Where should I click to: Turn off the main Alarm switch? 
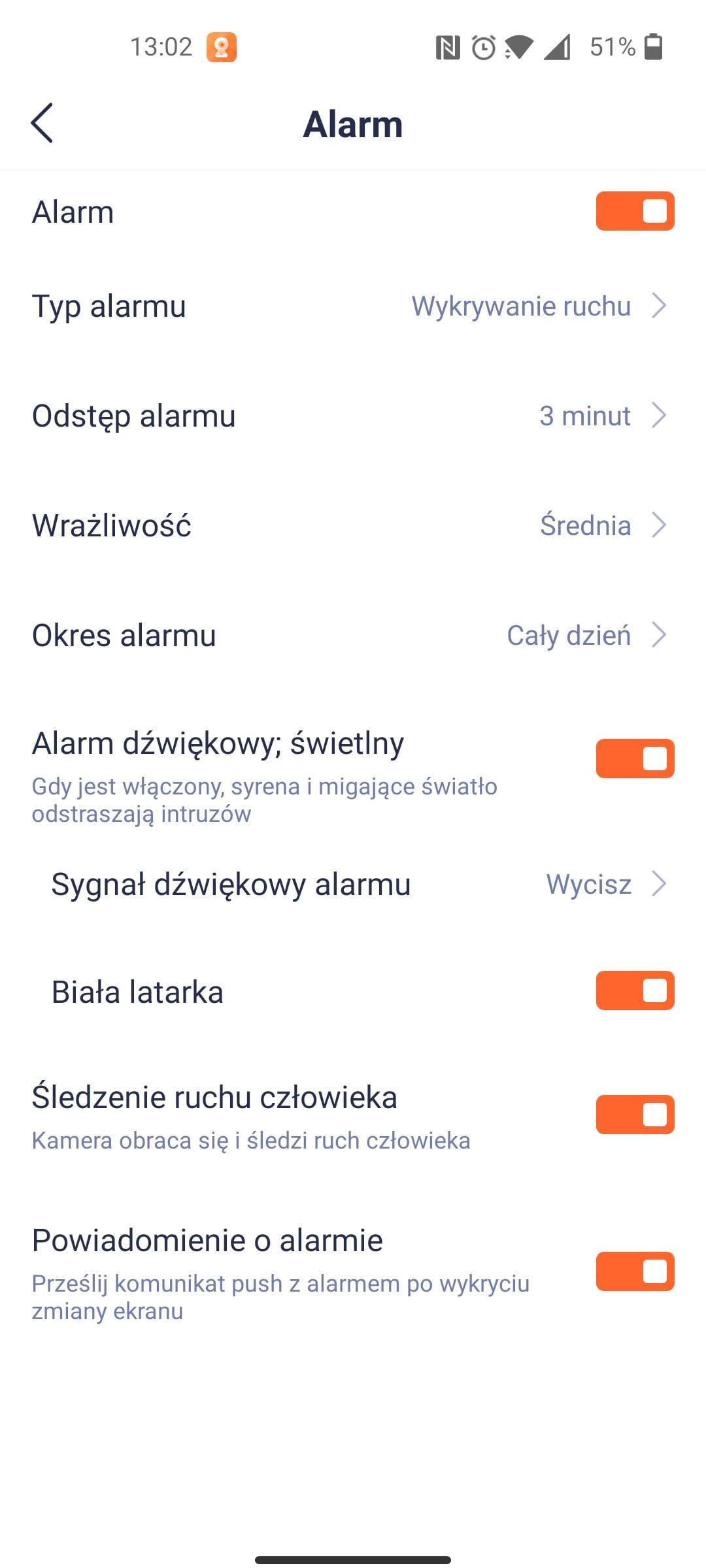coord(634,211)
